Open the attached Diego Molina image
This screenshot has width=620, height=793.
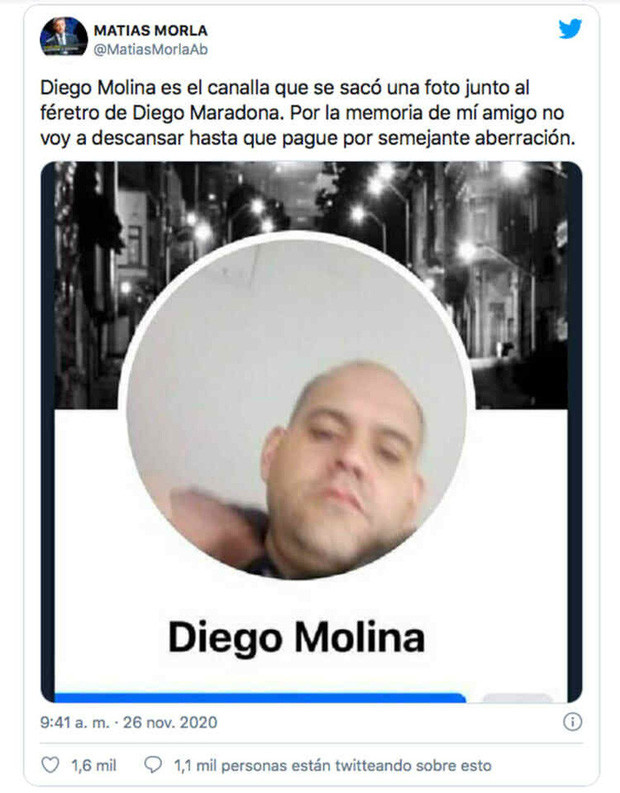pos(311,430)
